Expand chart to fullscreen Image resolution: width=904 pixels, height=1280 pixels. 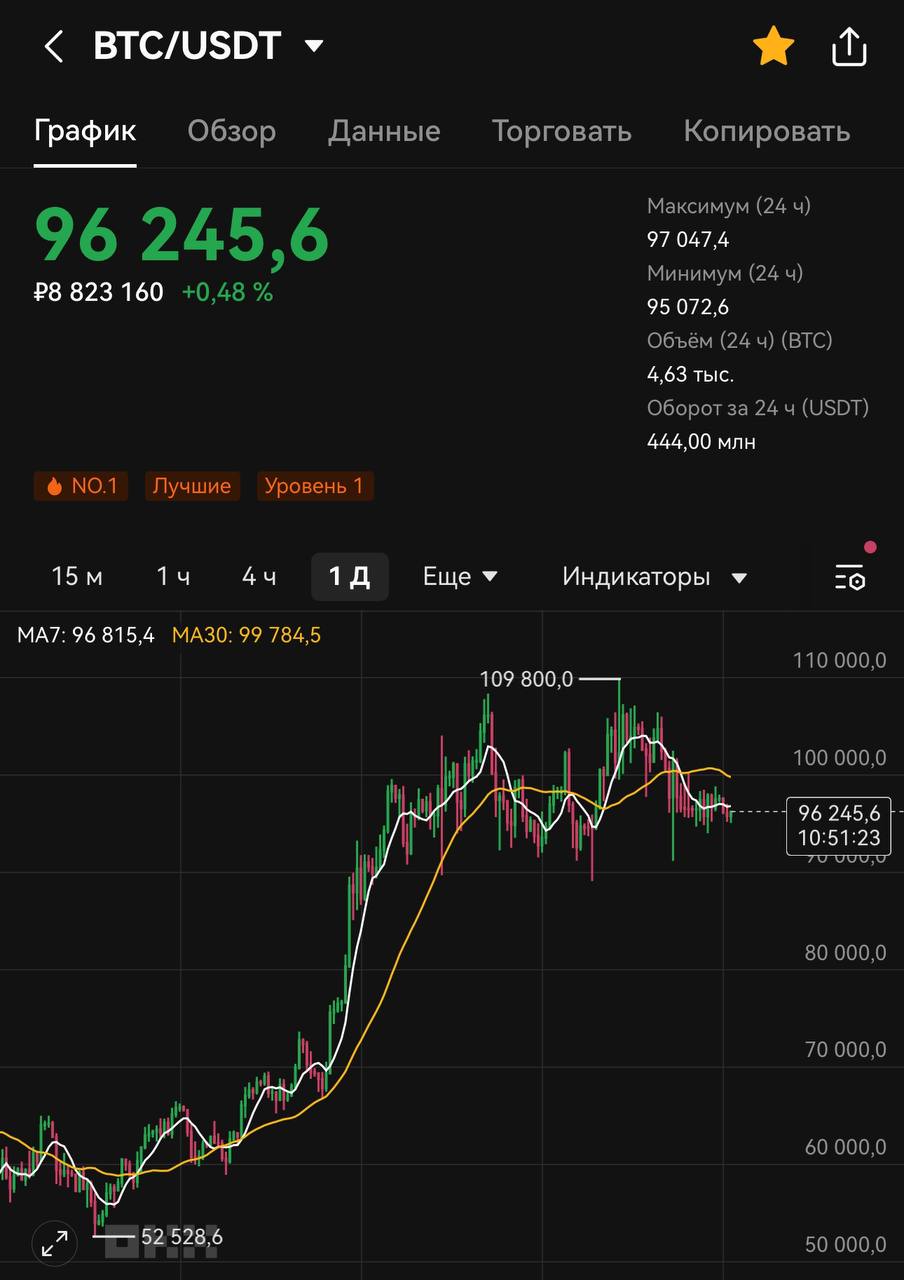click(54, 1243)
